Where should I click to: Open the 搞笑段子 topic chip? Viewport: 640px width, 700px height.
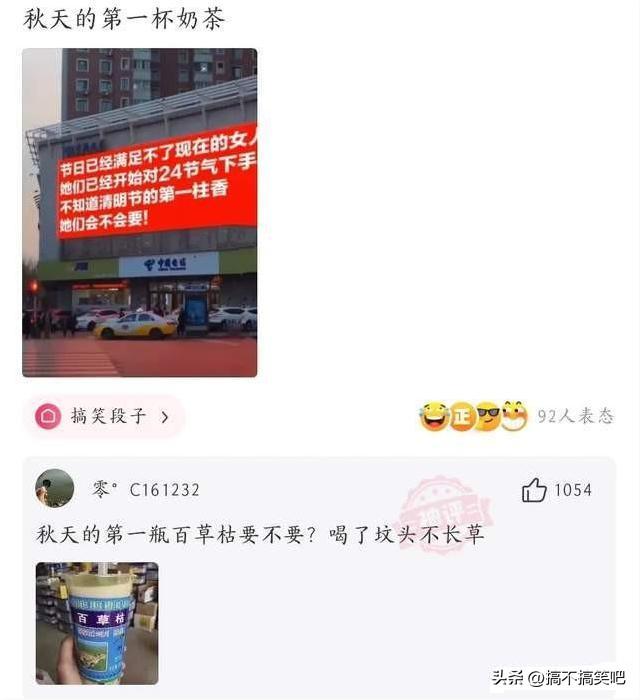104,416
